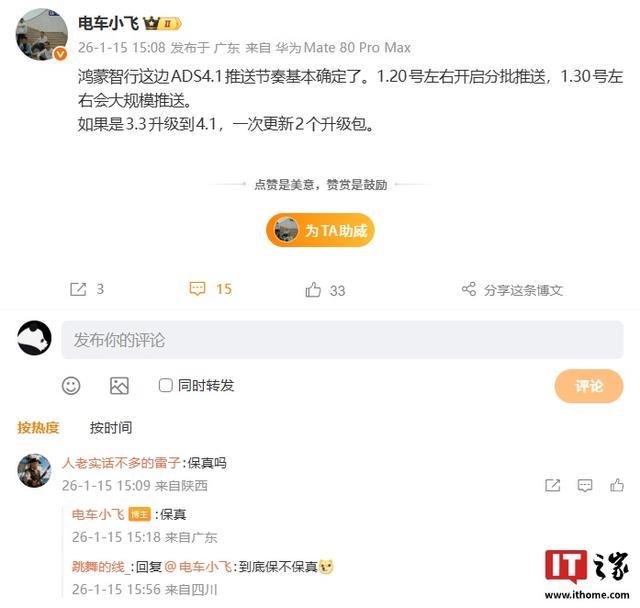Viewport: 640px width, 608px height.
Task: Repost 人老实话不多的雷子's comment
Action: coord(552,485)
